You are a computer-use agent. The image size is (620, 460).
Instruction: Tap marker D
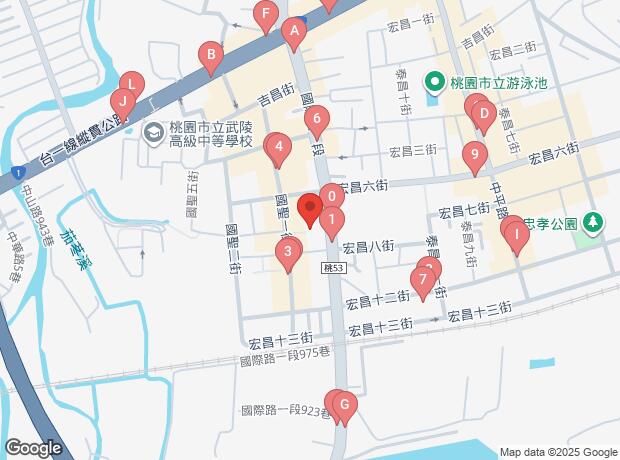tap(484, 115)
